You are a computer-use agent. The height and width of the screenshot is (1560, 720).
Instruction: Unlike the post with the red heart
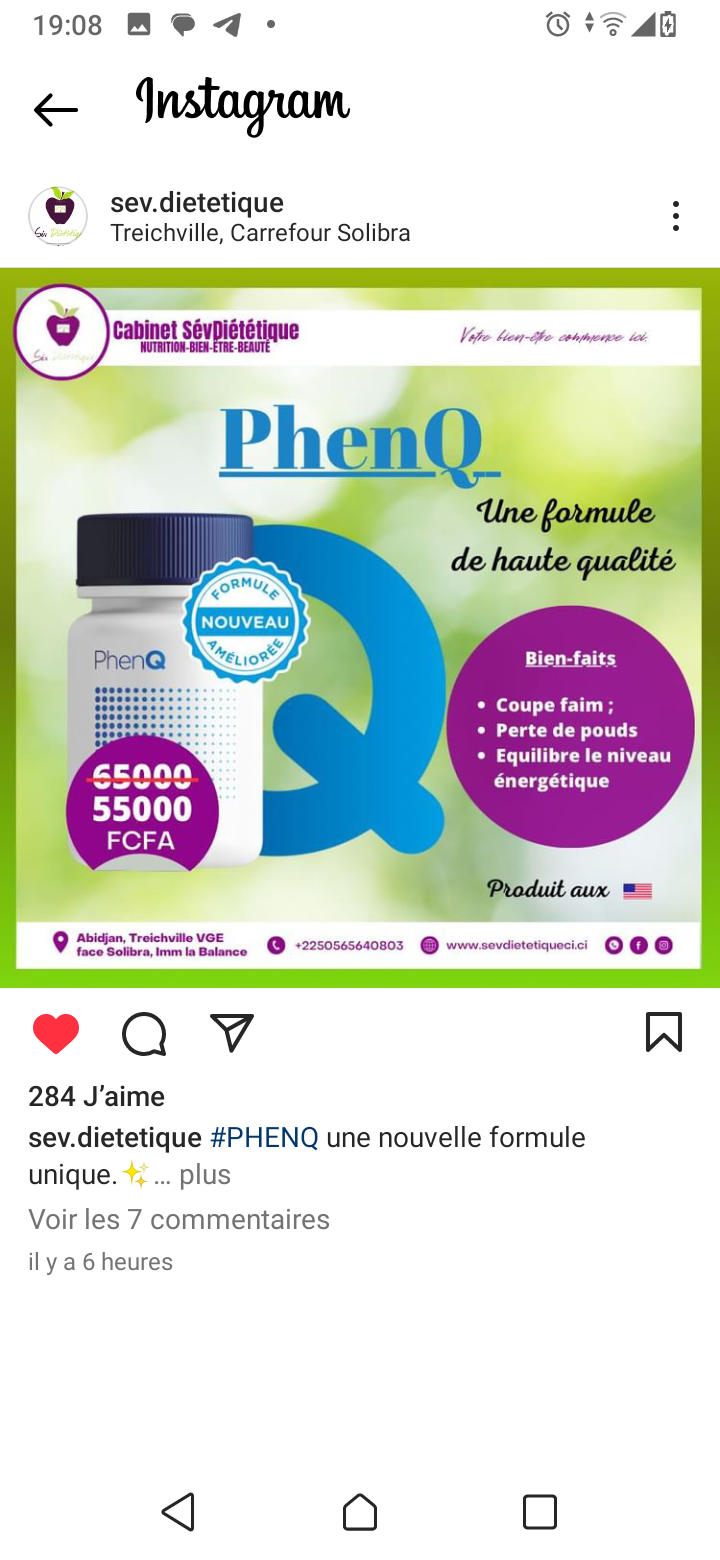click(x=56, y=1033)
